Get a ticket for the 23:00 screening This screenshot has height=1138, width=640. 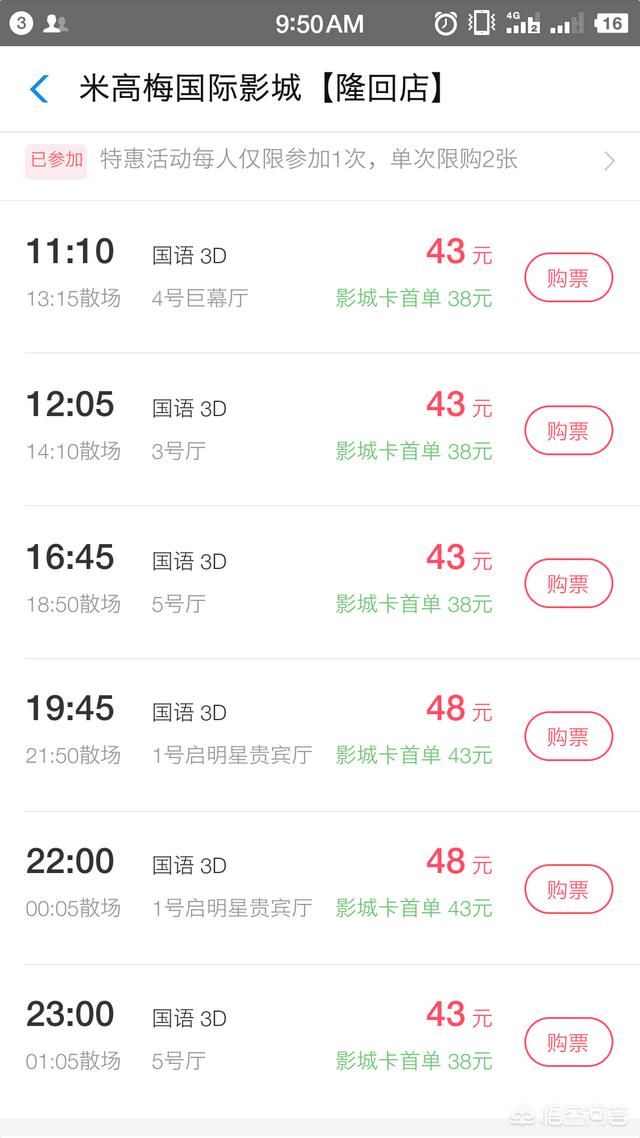(568, 1043)
